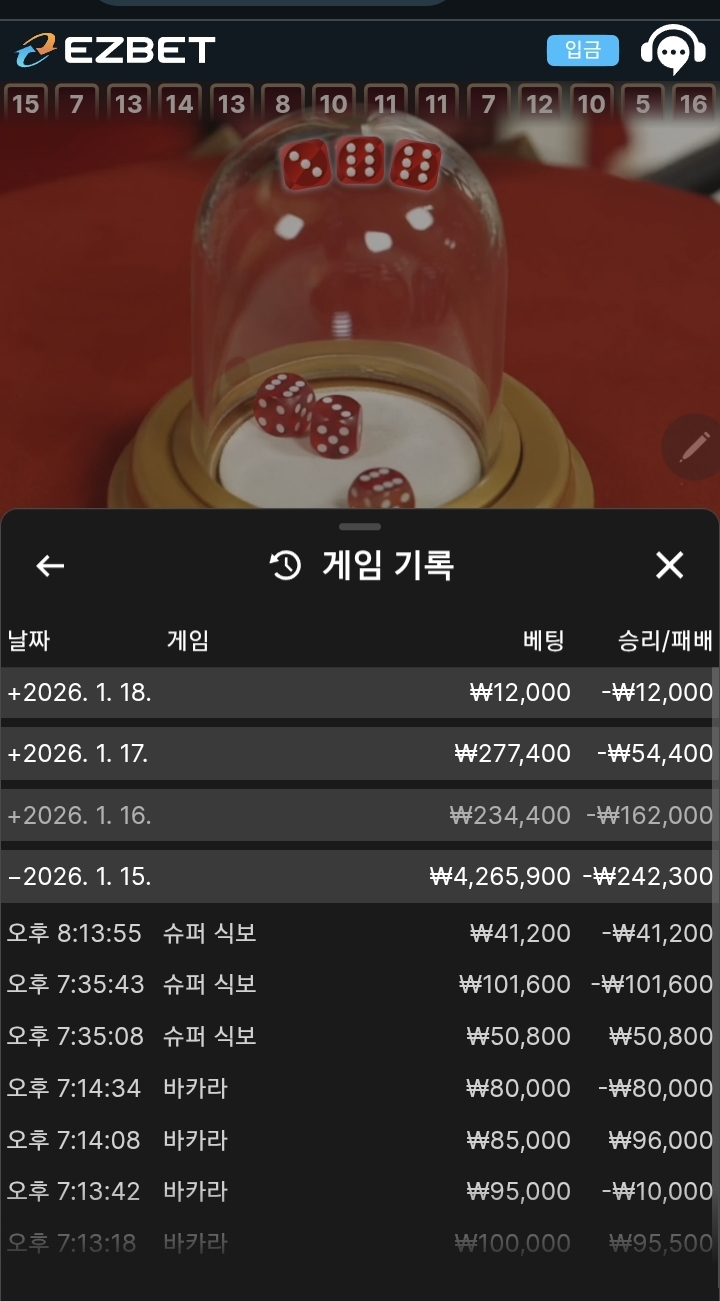Expand the 2026. 1. 18. history row
Screen dimensions: 720x1301
pyautogui.click(x=360, y=692)
